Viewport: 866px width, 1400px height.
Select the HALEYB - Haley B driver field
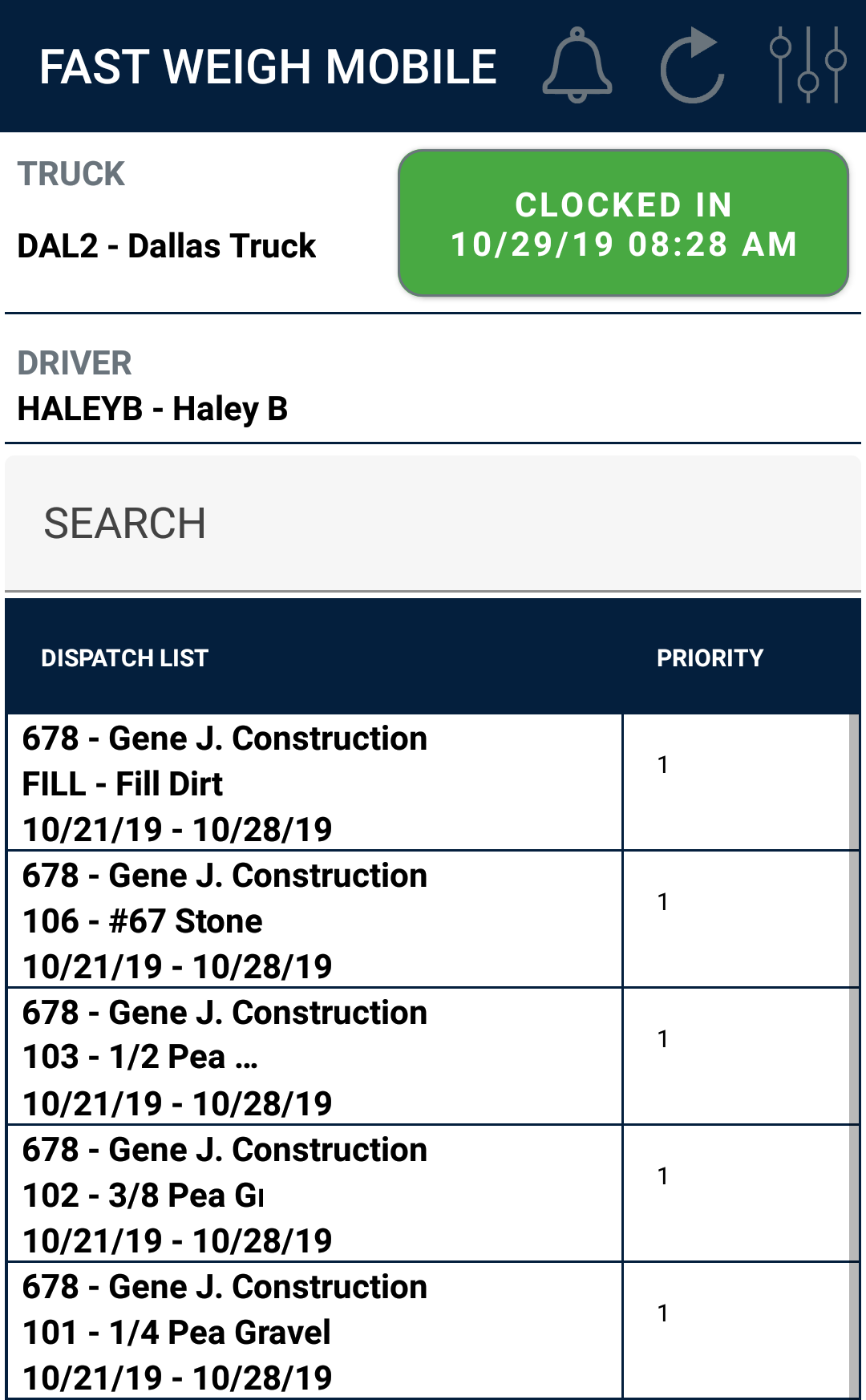(152, 409)
